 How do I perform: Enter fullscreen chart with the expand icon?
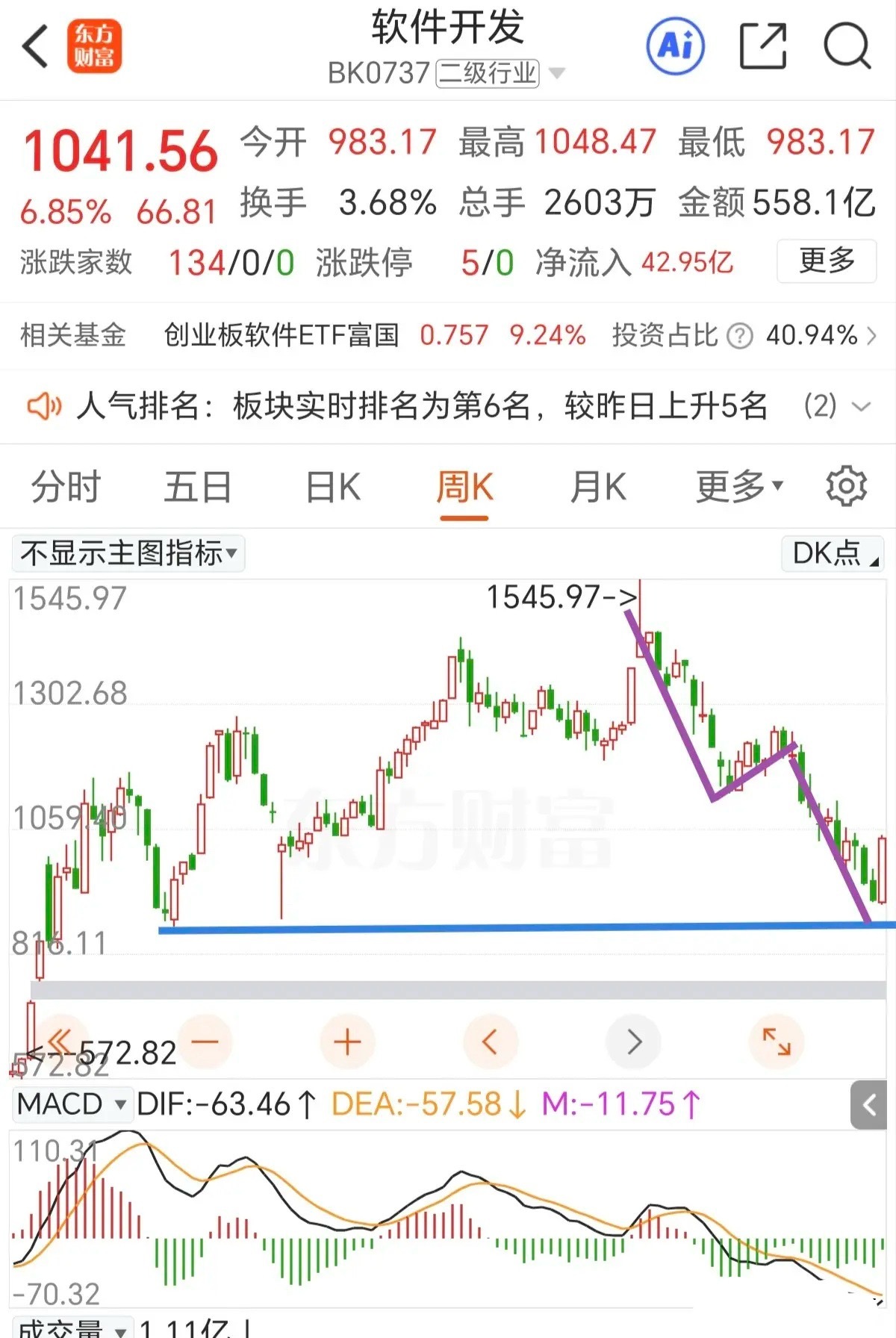coord(776,1042)
